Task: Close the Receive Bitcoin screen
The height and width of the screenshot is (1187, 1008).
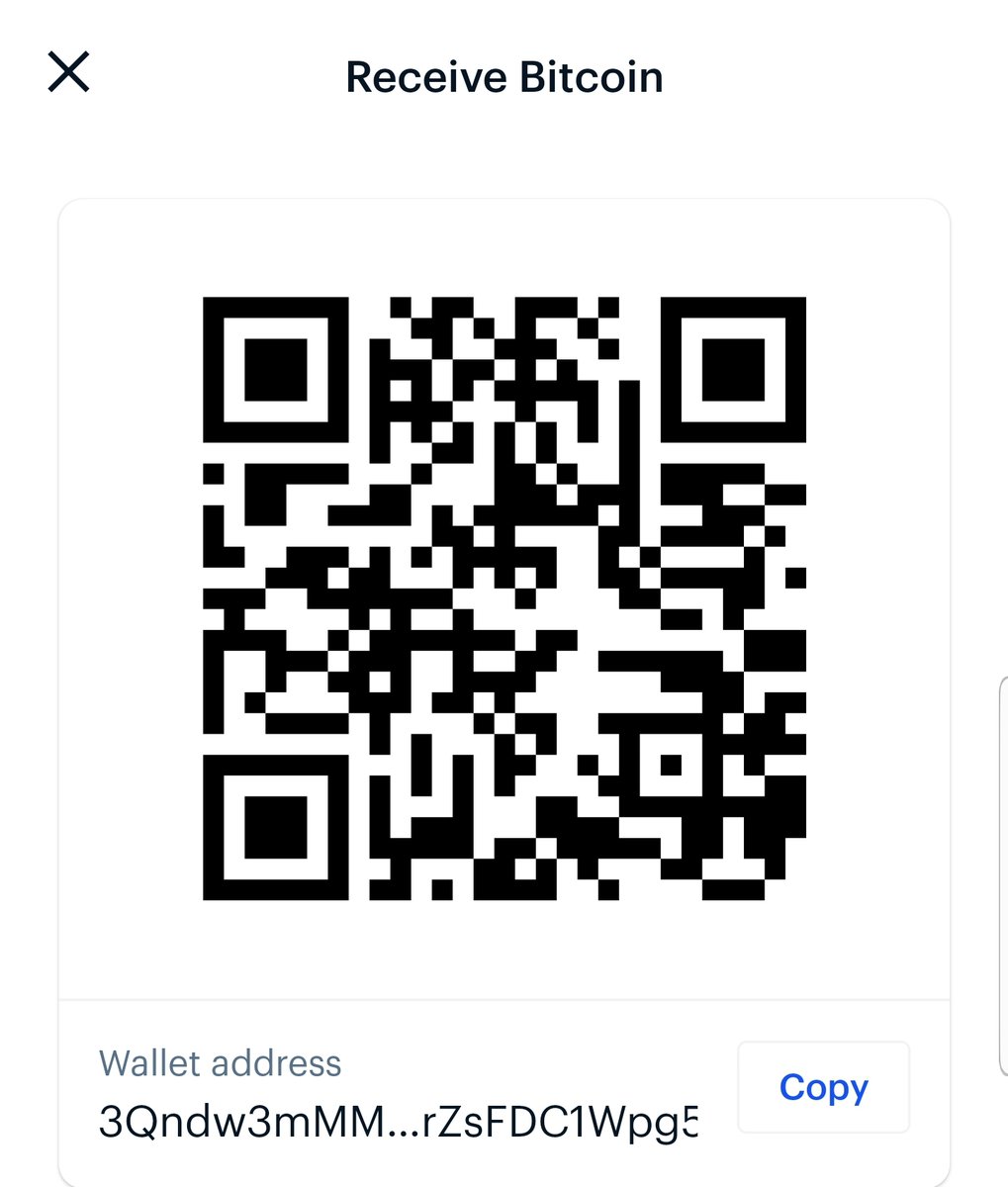Action: (69, 72)
